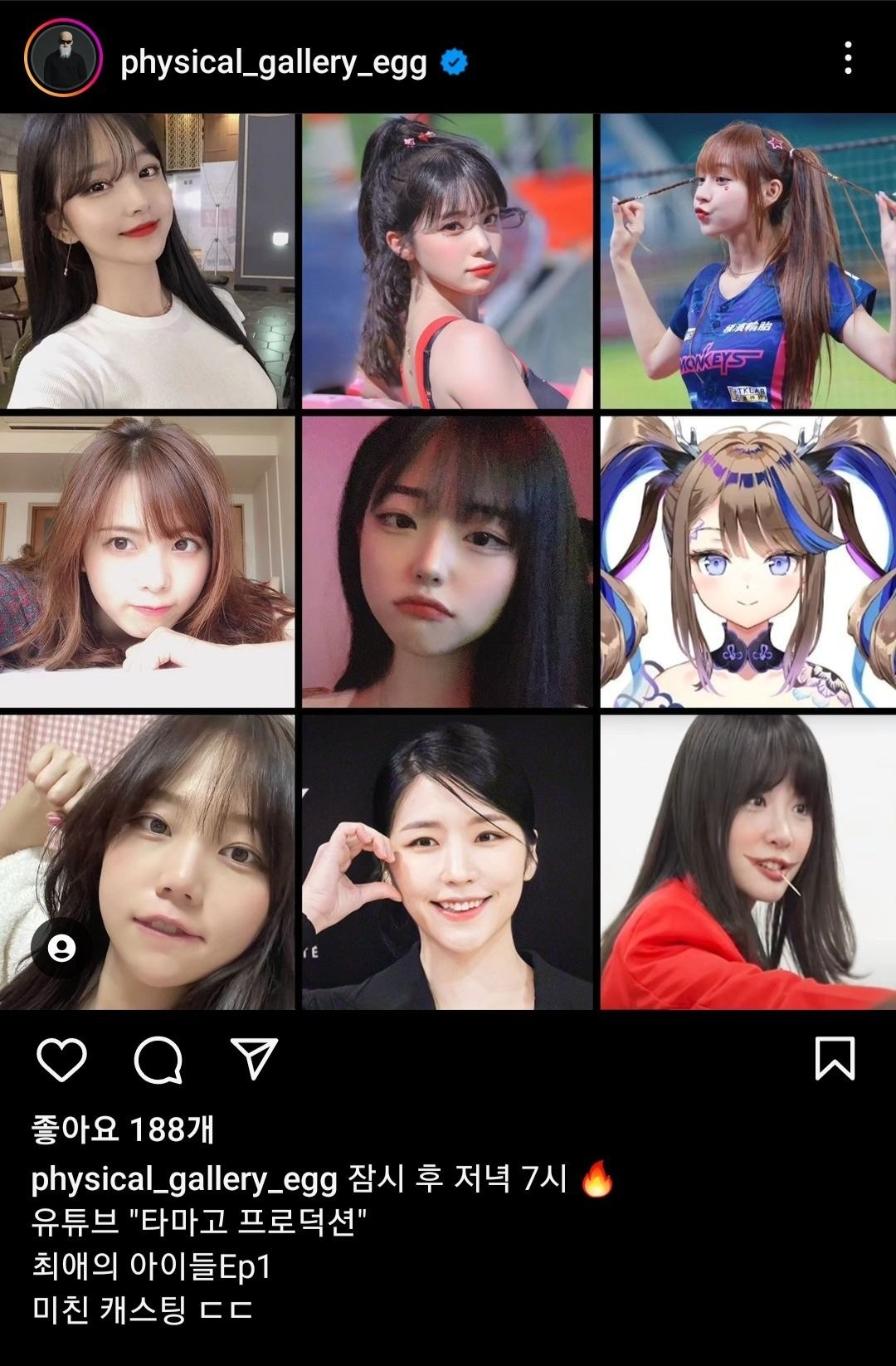This screenshot has width=896, height=1366.
Task: Open the post's three-dot overflow menu
Action: tap(847, 59)
